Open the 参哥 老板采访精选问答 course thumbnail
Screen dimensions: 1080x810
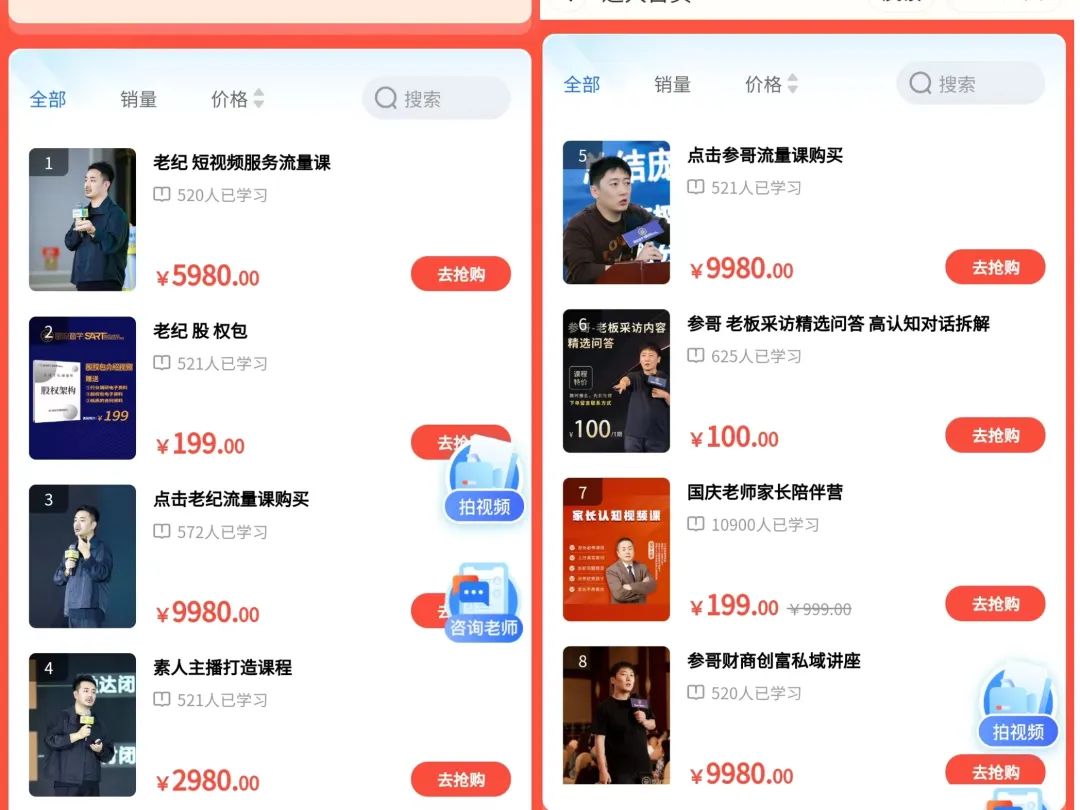pos(616,380)
